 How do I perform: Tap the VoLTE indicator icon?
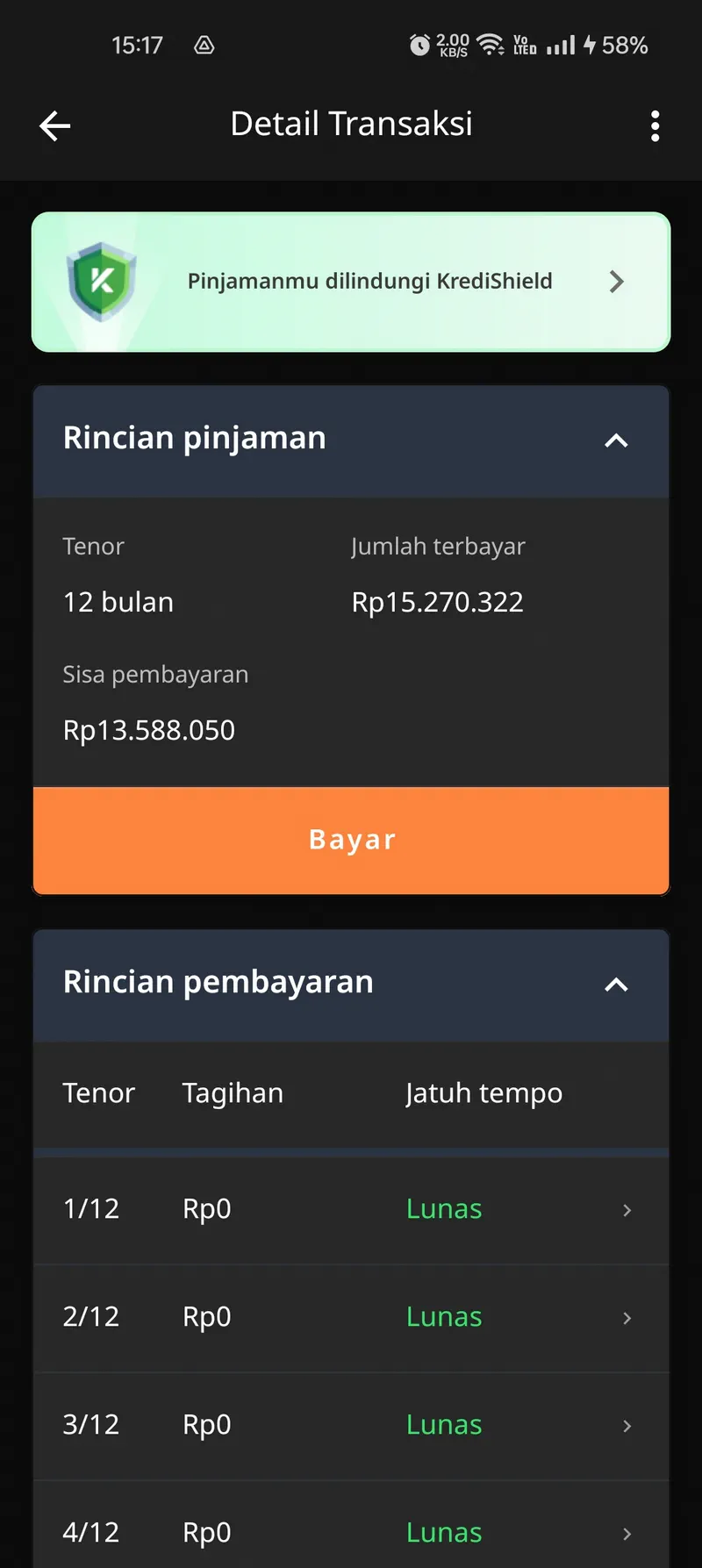(524, 45)
